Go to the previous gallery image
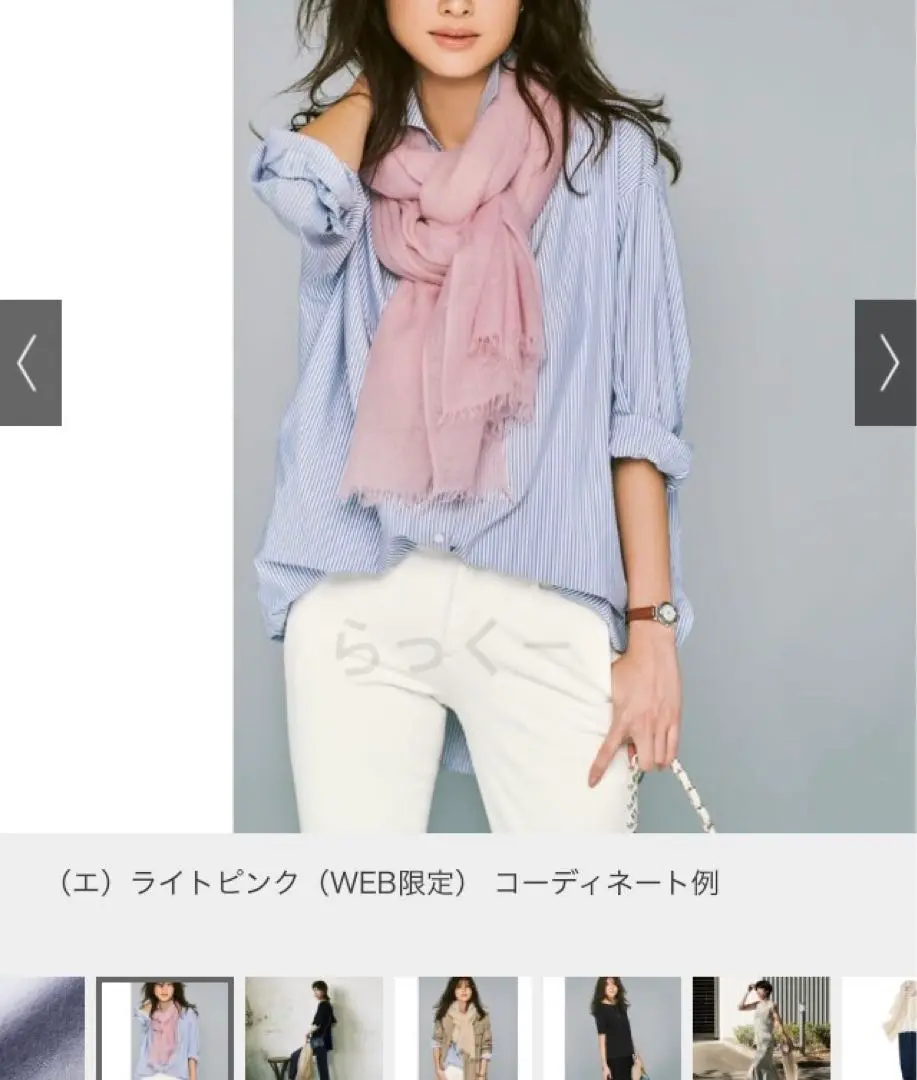917x1080 pixels. coord(30,363)
